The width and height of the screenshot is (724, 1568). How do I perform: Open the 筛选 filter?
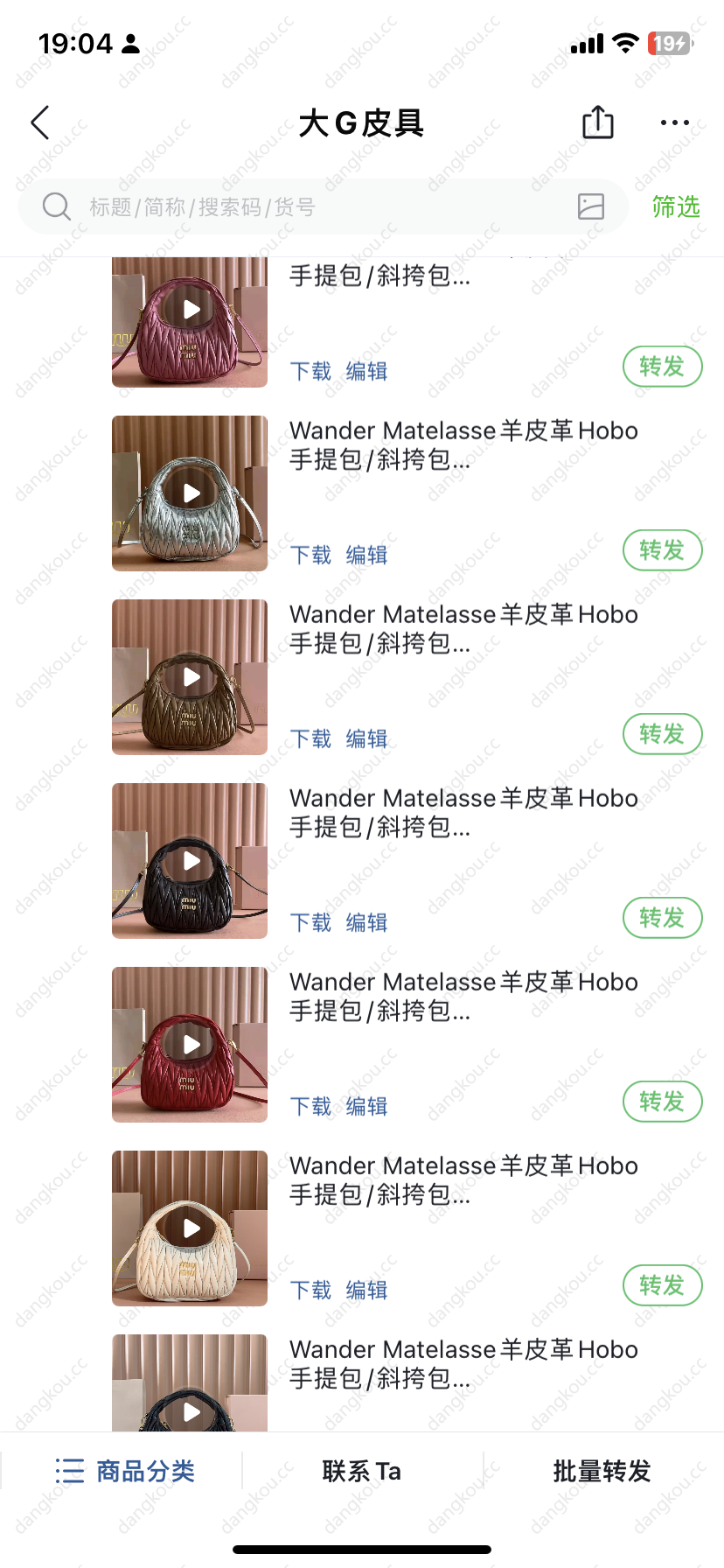pyautogui.click(x=676, y=206)
